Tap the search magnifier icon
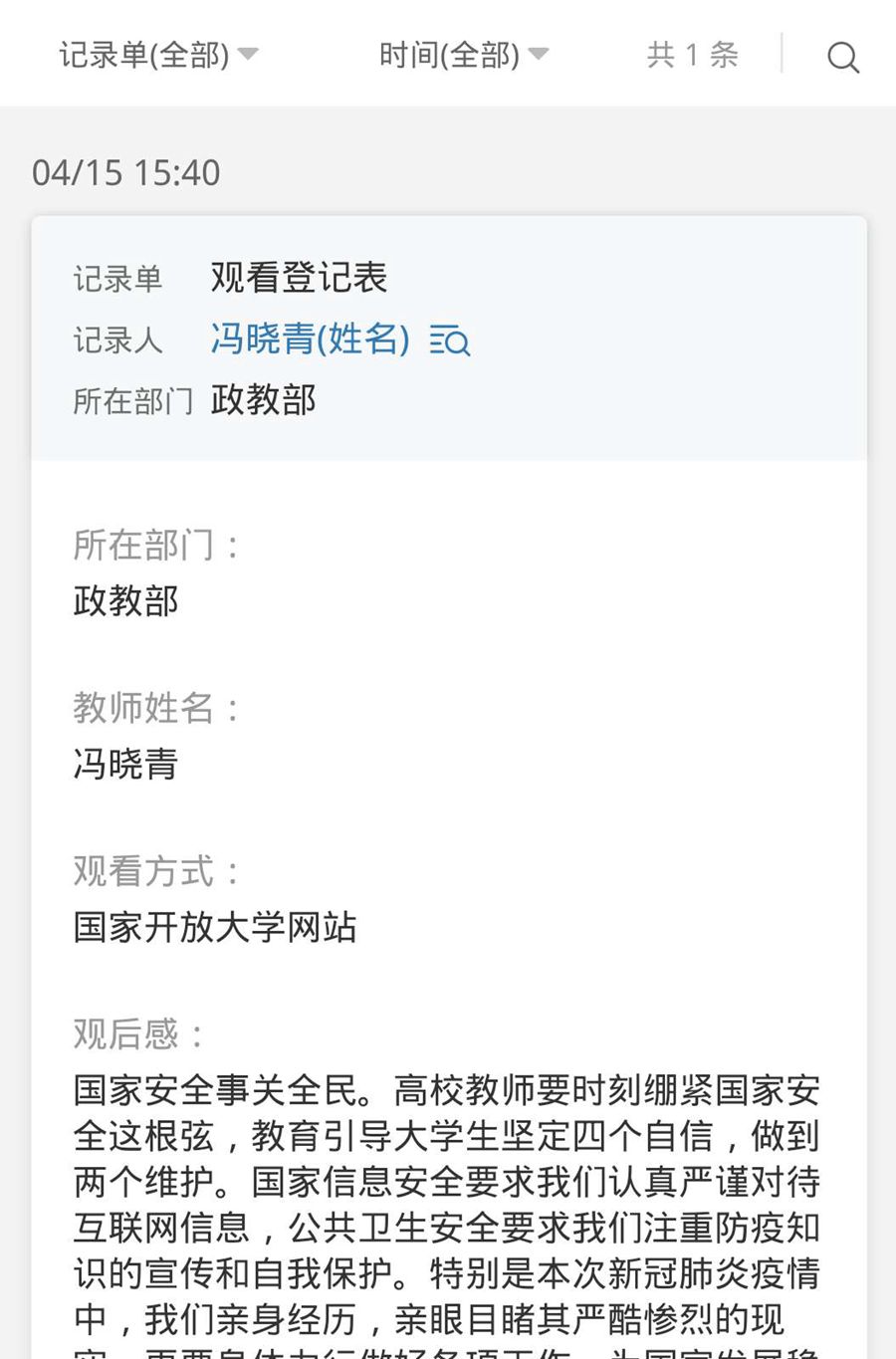The image size is (896, 1359). click(x=842, y=58)
